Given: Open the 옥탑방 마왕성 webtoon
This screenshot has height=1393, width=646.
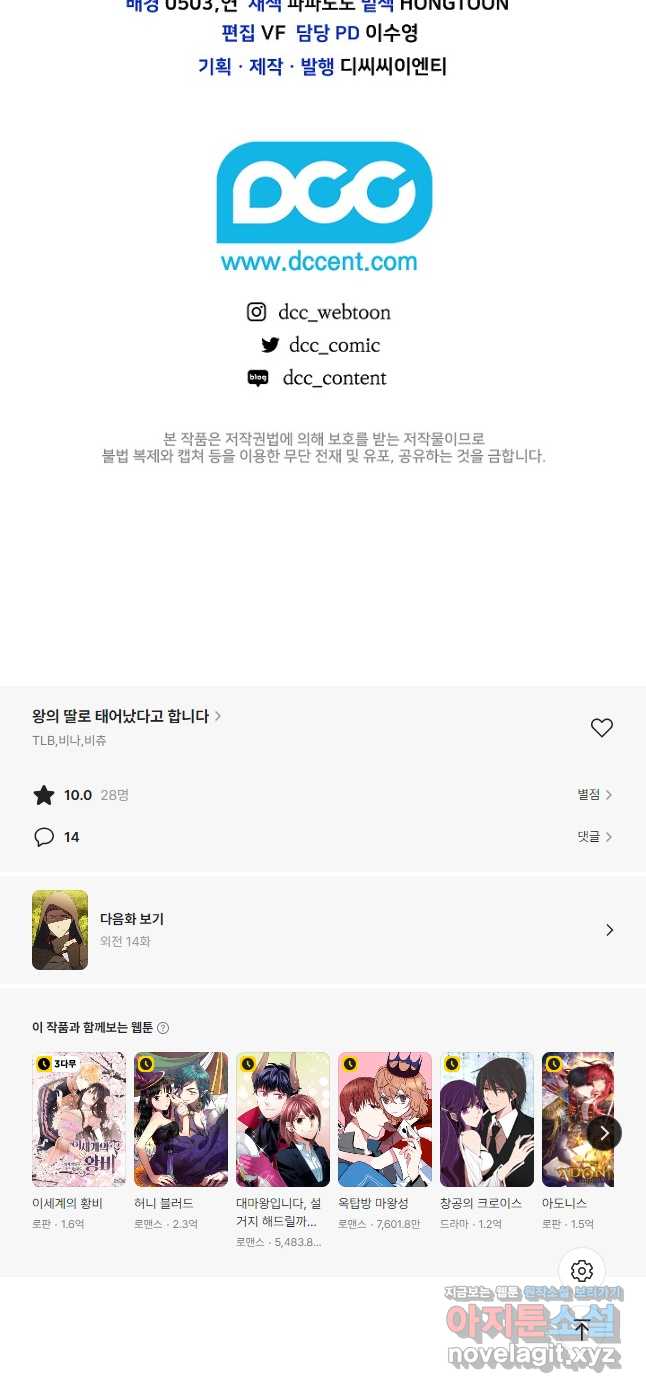Looking at the screenshot, I should [385, 1119].
